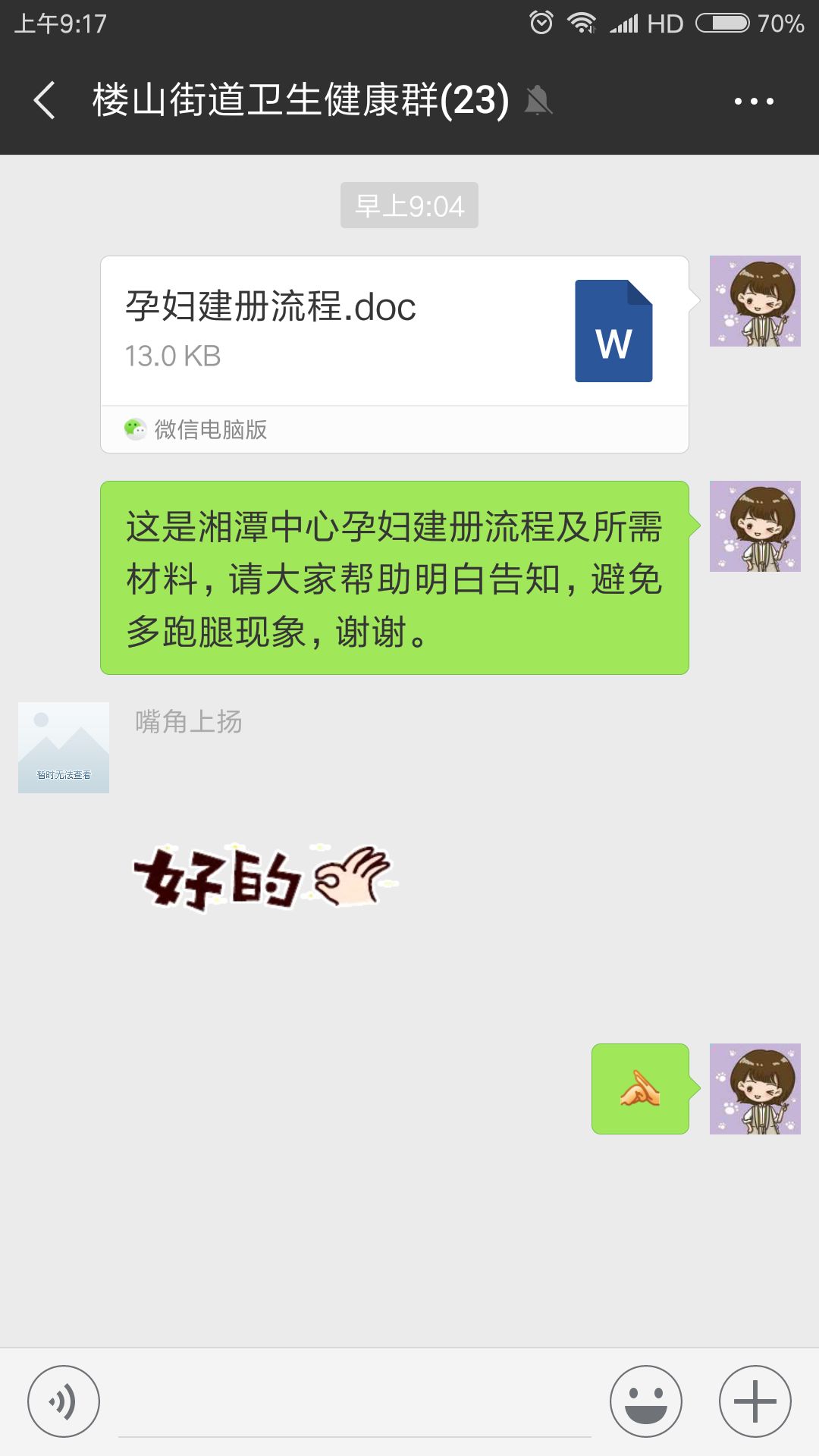
Task: Open the plus attachment menu
Action: click(755, 1401)
